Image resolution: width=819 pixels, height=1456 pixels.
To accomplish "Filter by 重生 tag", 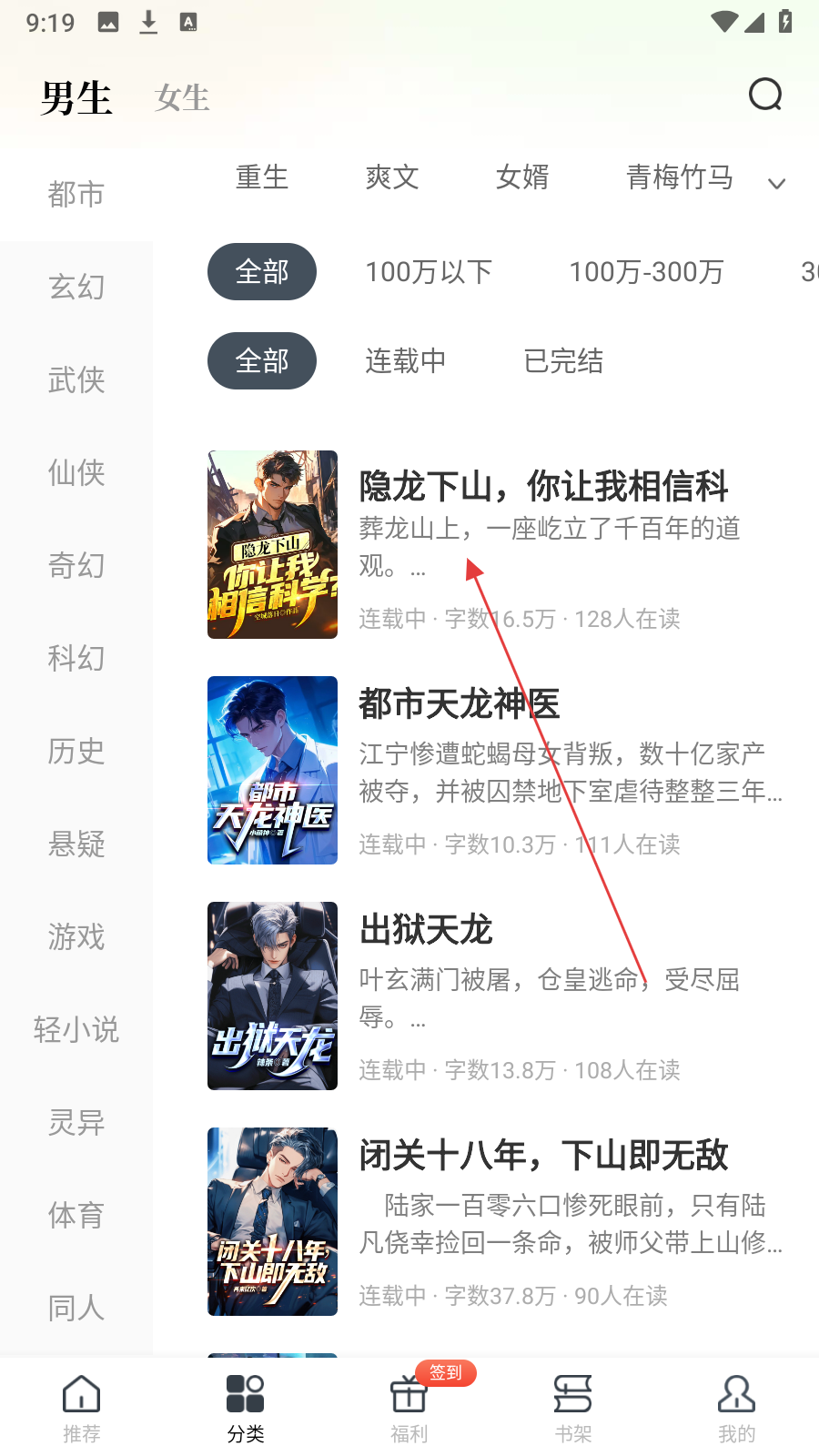I will (262, 177).
